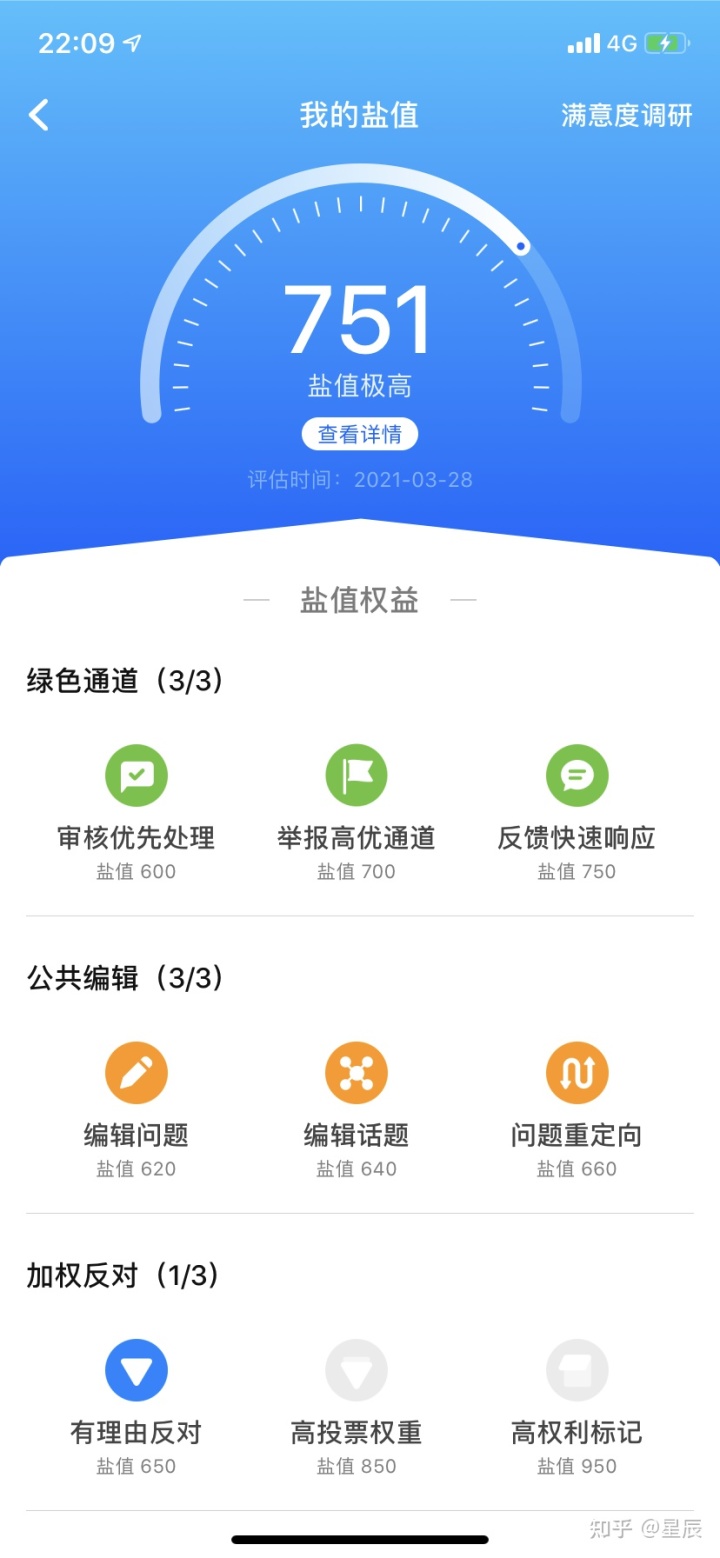Open the 审核优先处理 green check icon
Screen dimensions: 720x1558
pos(136,775)
